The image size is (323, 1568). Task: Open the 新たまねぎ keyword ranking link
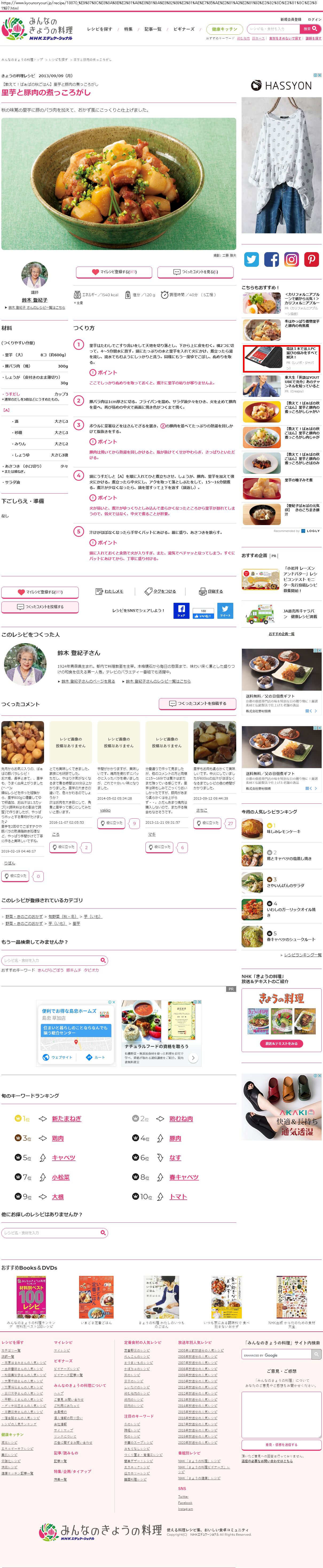pos(66,1118)
